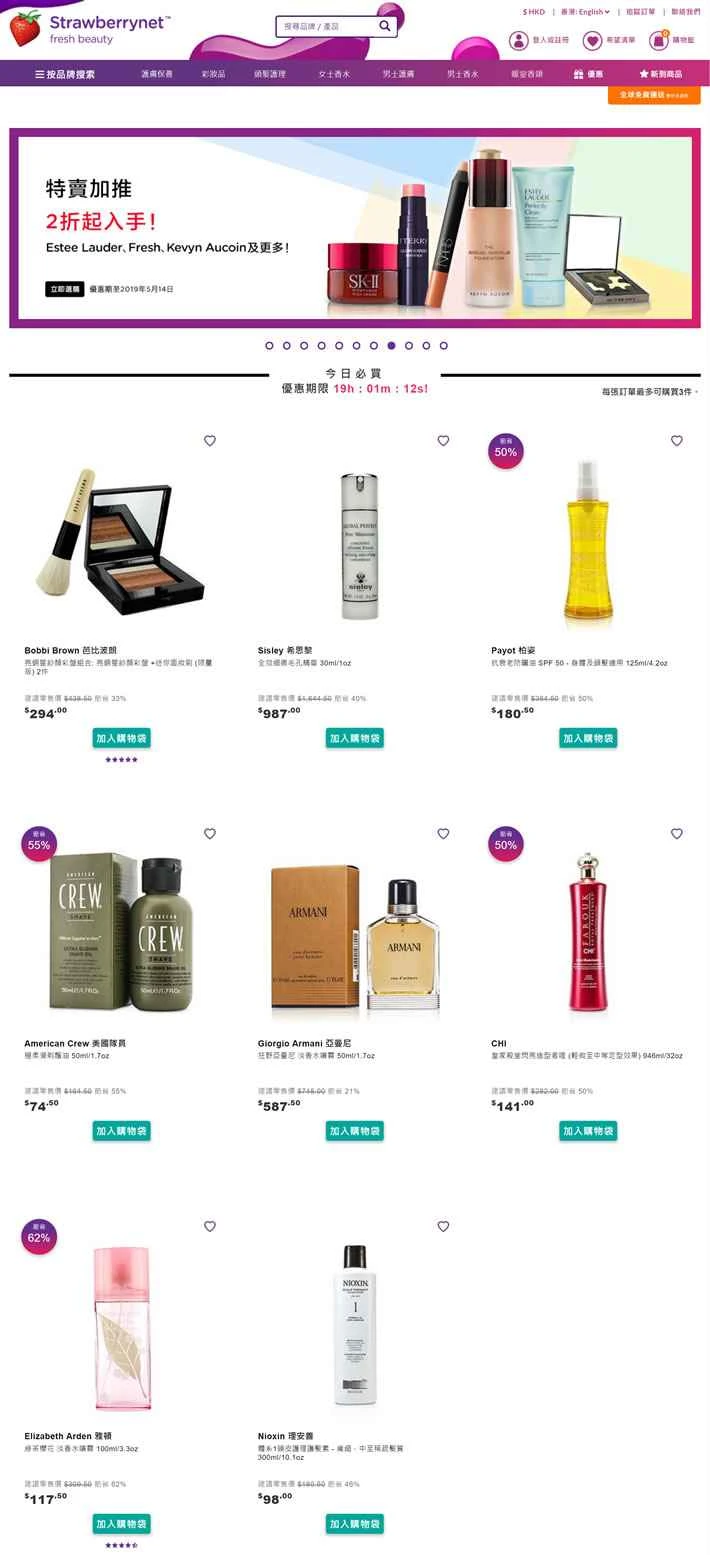Switch to the skincare (護膚保養) category
This screenshot has width=710, height=1555.
(x=156, y=74)
